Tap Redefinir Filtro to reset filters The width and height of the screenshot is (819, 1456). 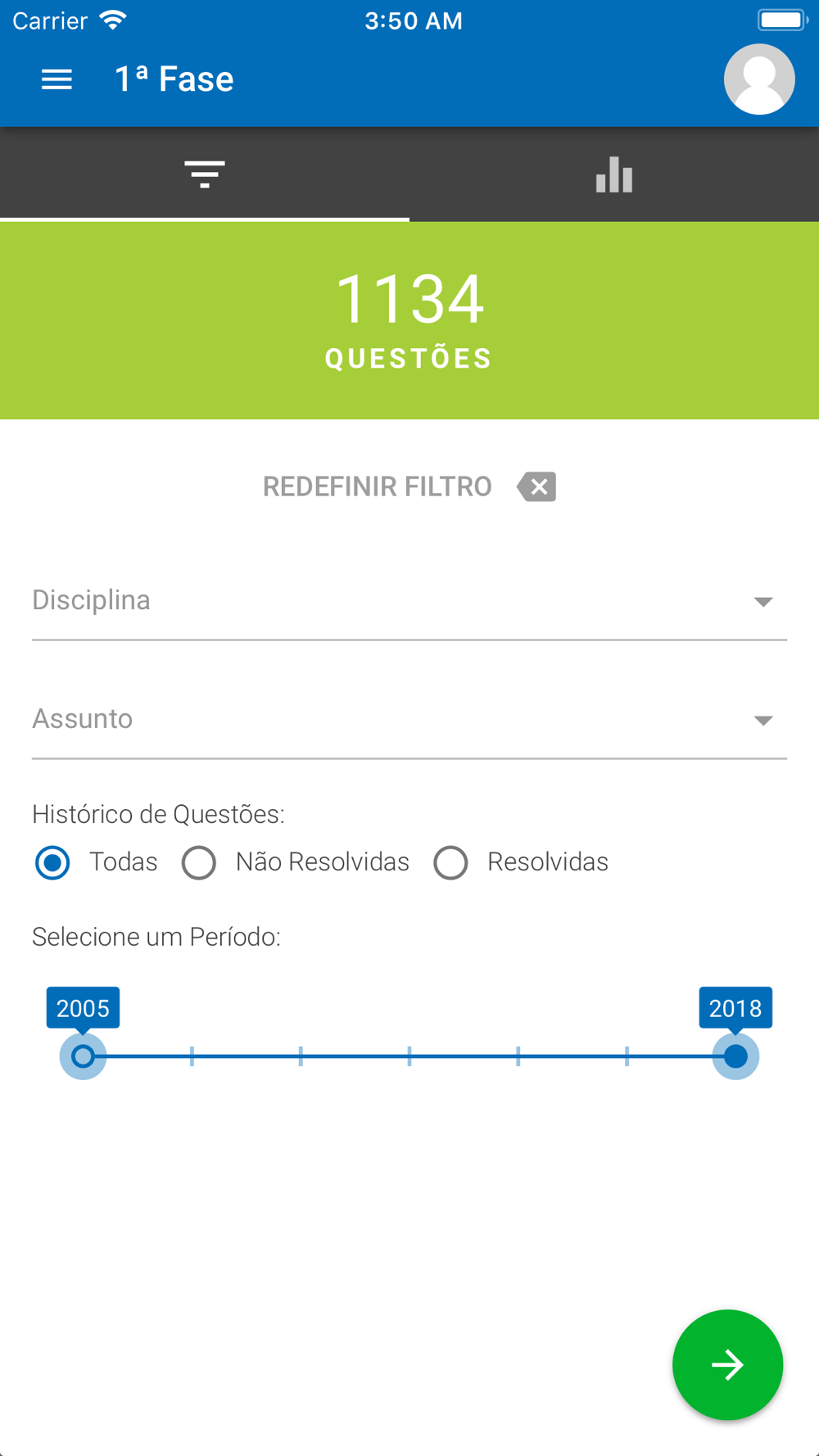(x=409, y=486)
